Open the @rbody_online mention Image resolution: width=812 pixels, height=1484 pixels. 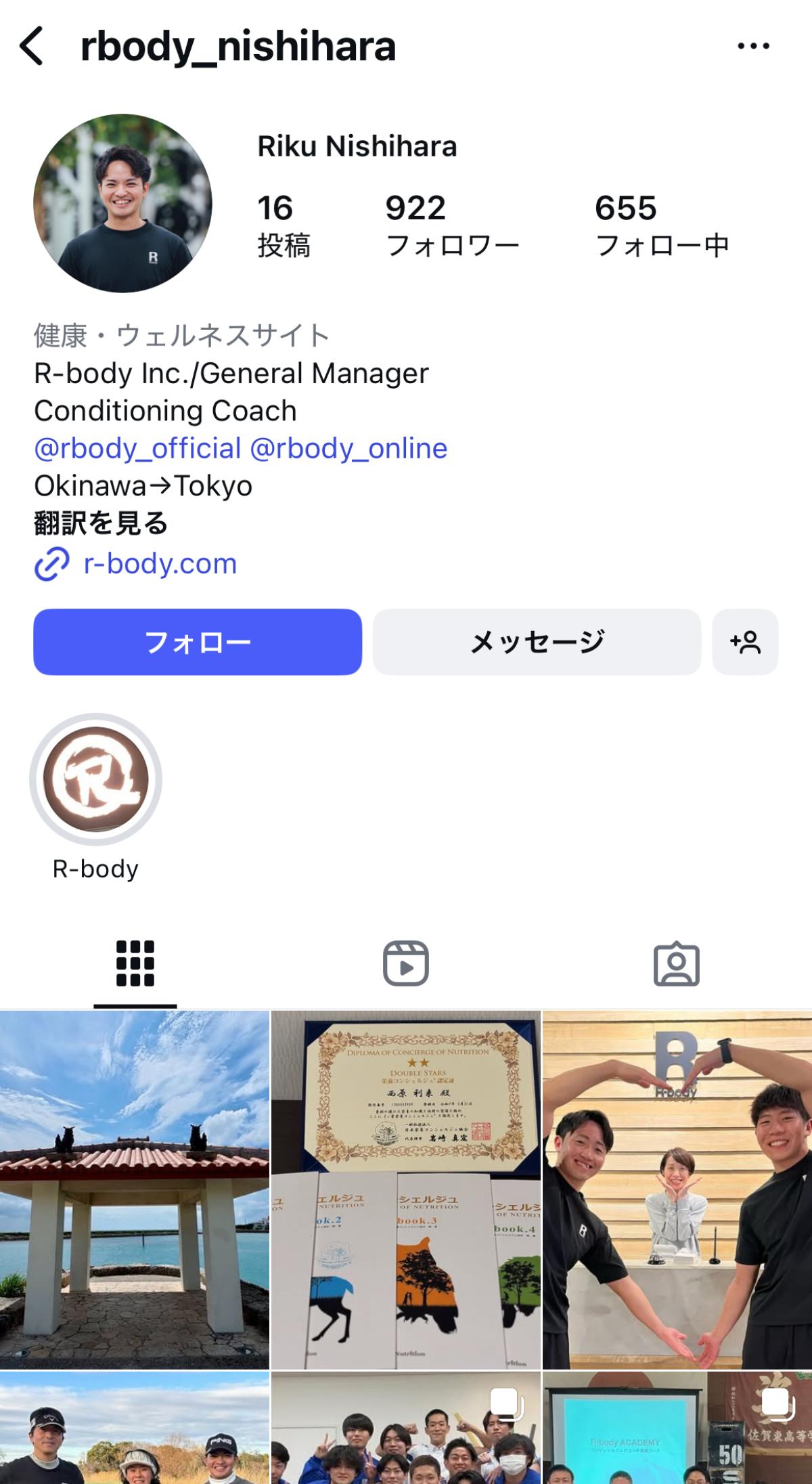coord(349,448)
